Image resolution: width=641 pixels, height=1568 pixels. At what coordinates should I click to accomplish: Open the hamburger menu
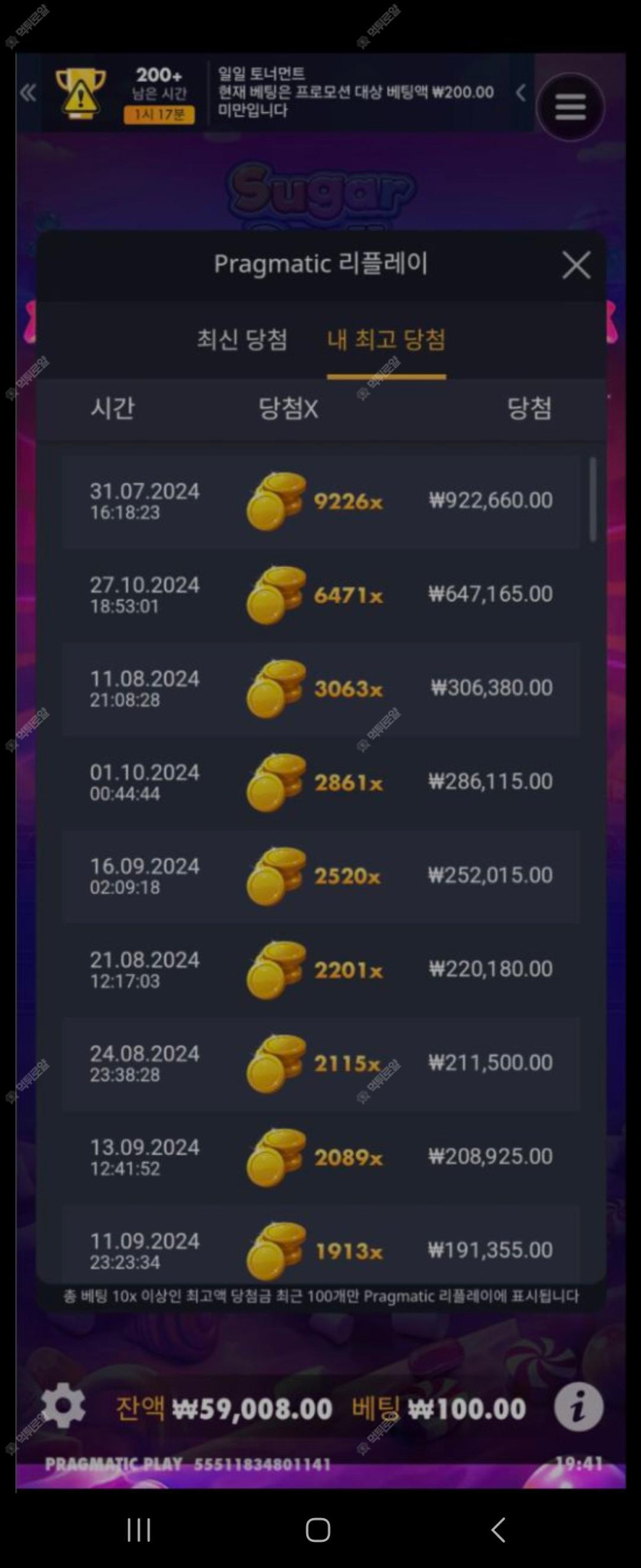point(570,107)
